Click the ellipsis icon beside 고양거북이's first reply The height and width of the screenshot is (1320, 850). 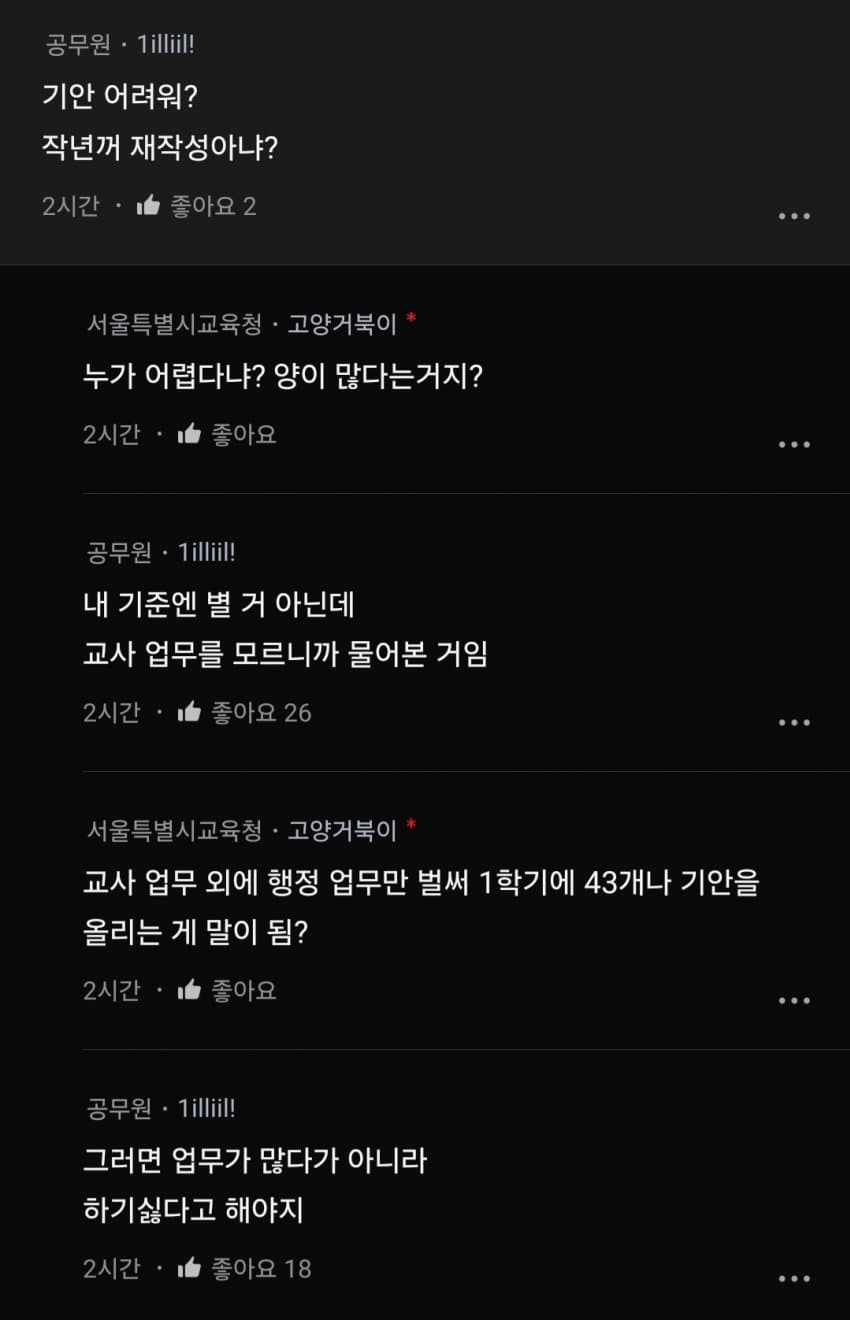[793, 443]
